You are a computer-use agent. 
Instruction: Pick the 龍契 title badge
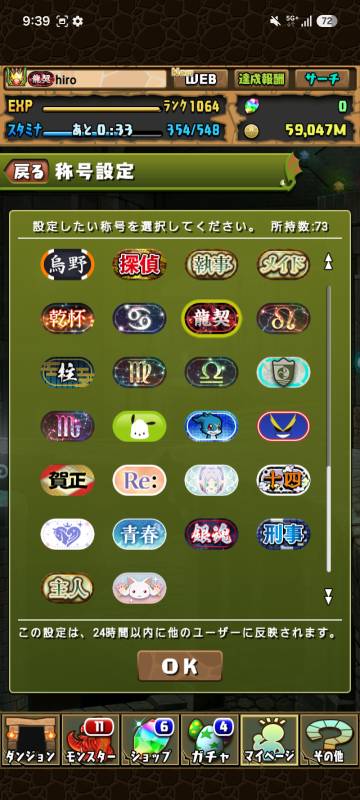pyautogui.click(x=211, y=318)
